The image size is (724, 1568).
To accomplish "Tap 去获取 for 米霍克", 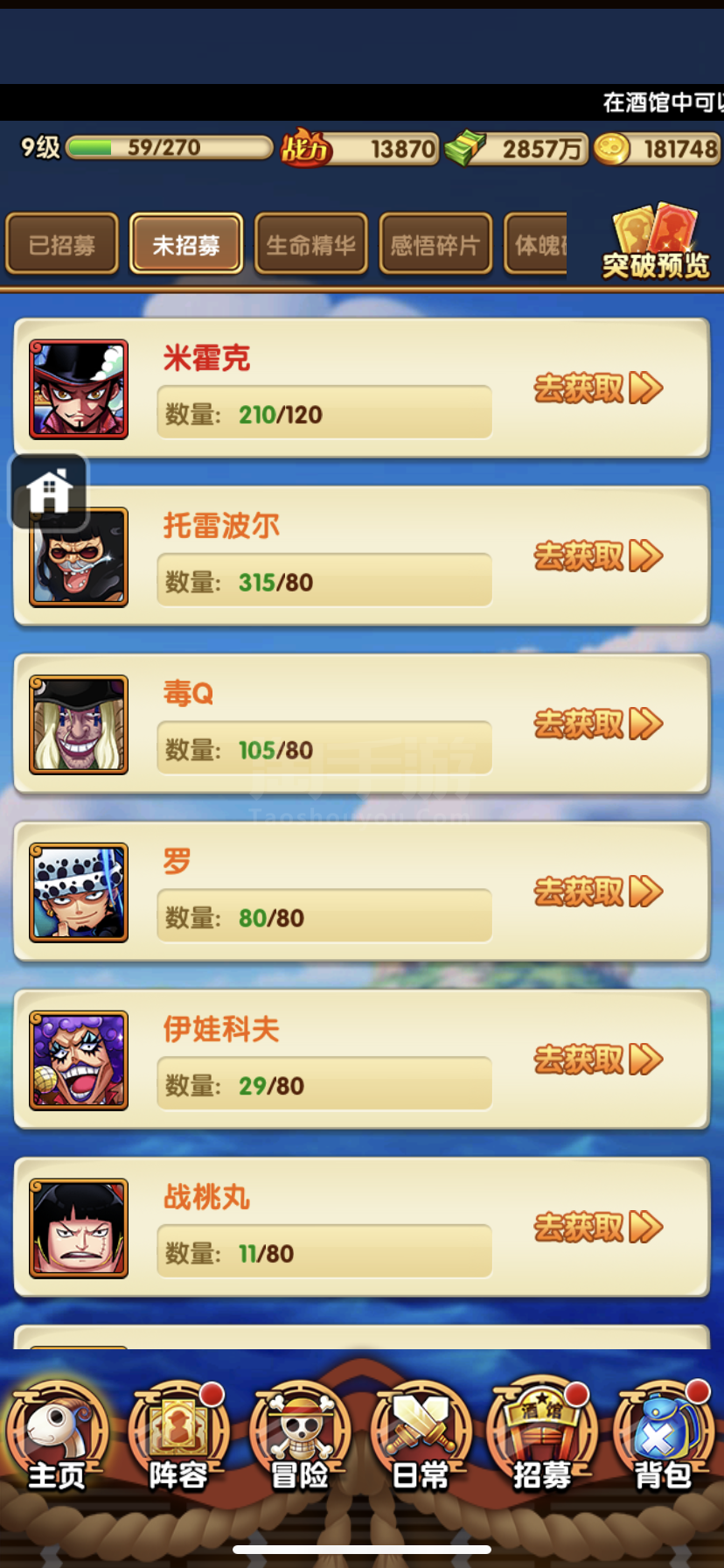I will [x=598, y=388].
